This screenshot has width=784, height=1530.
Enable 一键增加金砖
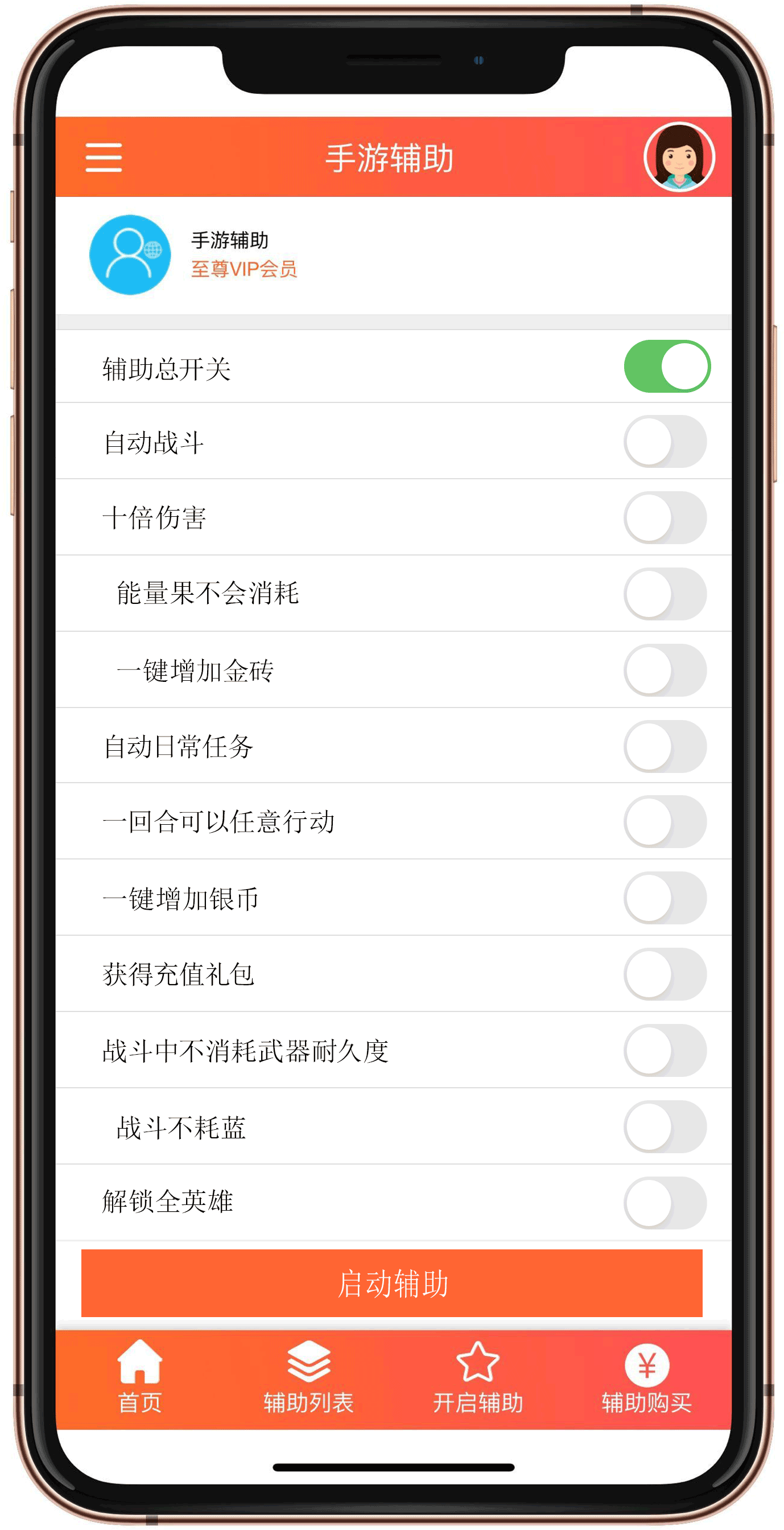point(665,670)
